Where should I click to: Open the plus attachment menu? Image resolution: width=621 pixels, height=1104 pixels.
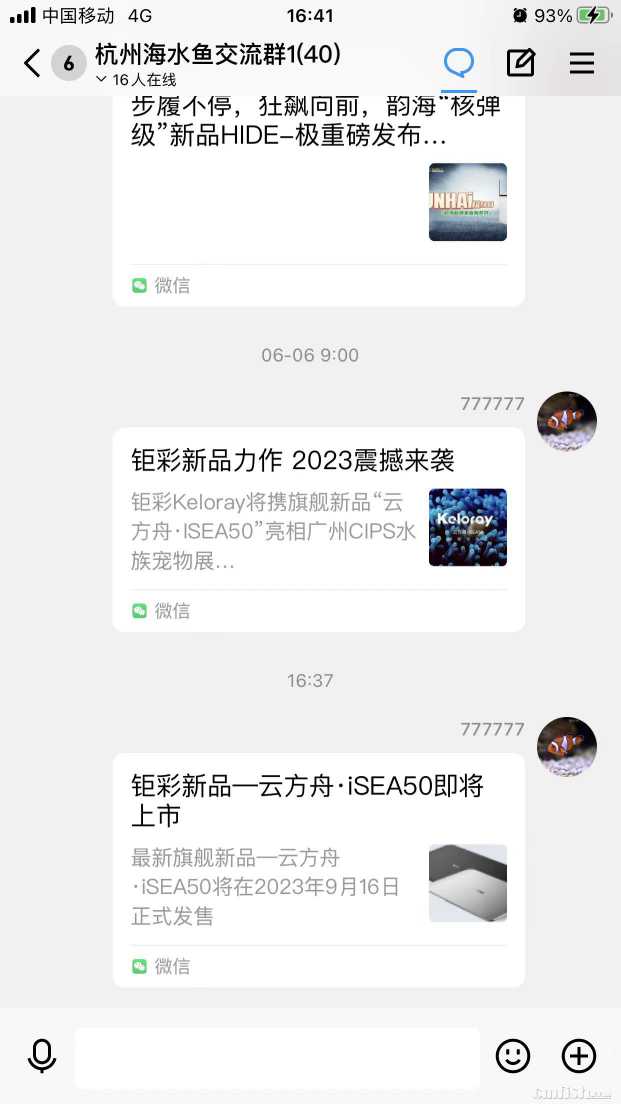579,1056
